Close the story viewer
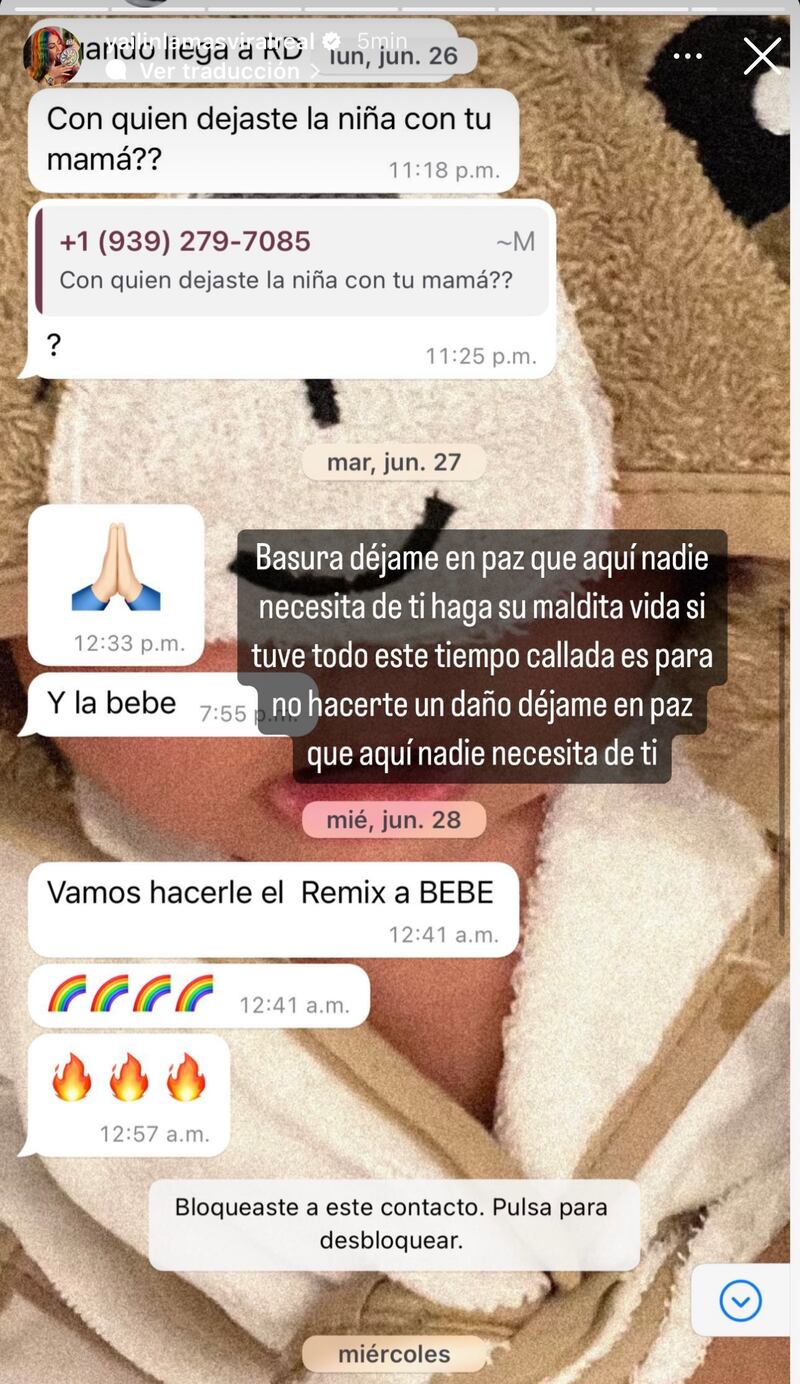Screen dimensions: 800x1384 [x=762, y=56]
